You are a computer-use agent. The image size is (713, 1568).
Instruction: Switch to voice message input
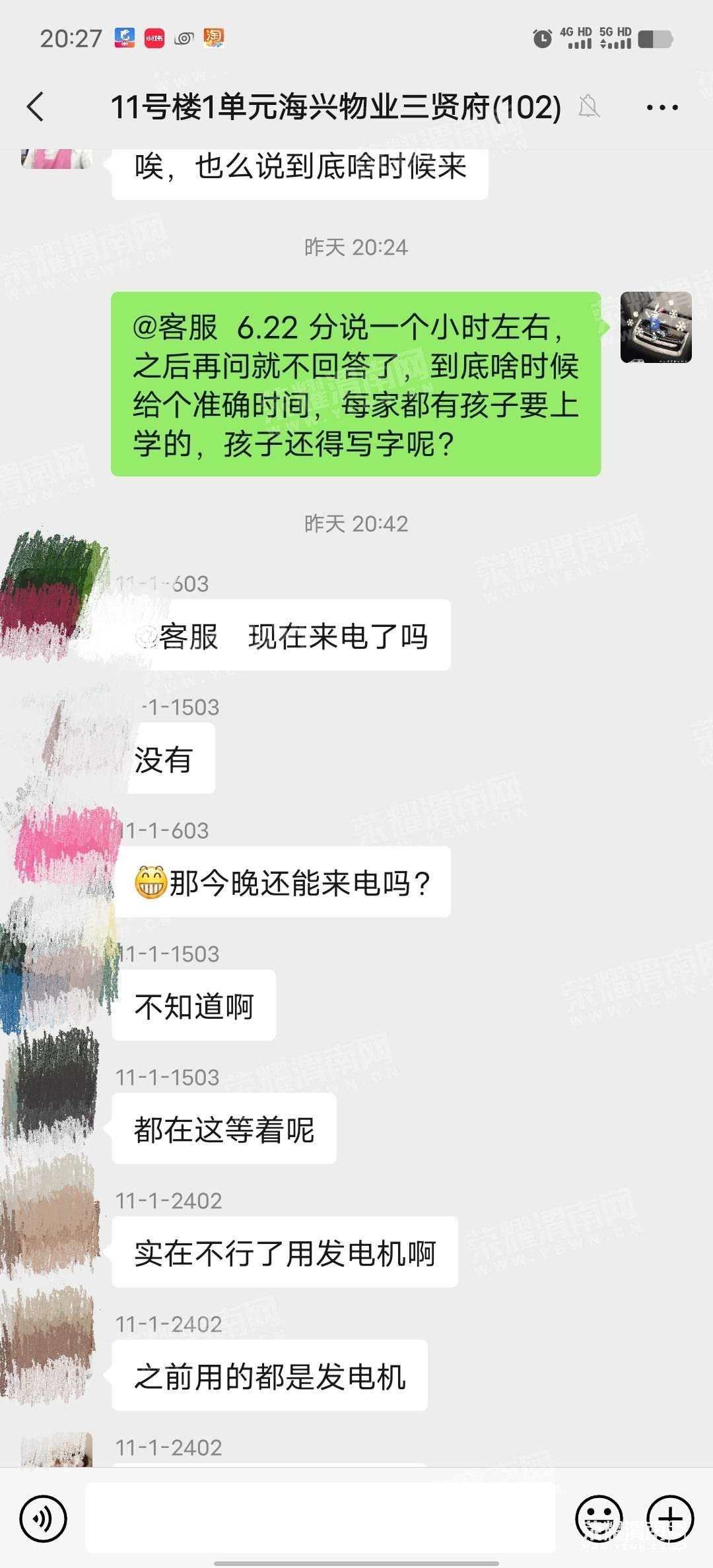pyautogui.click(x=43, y=1519)
